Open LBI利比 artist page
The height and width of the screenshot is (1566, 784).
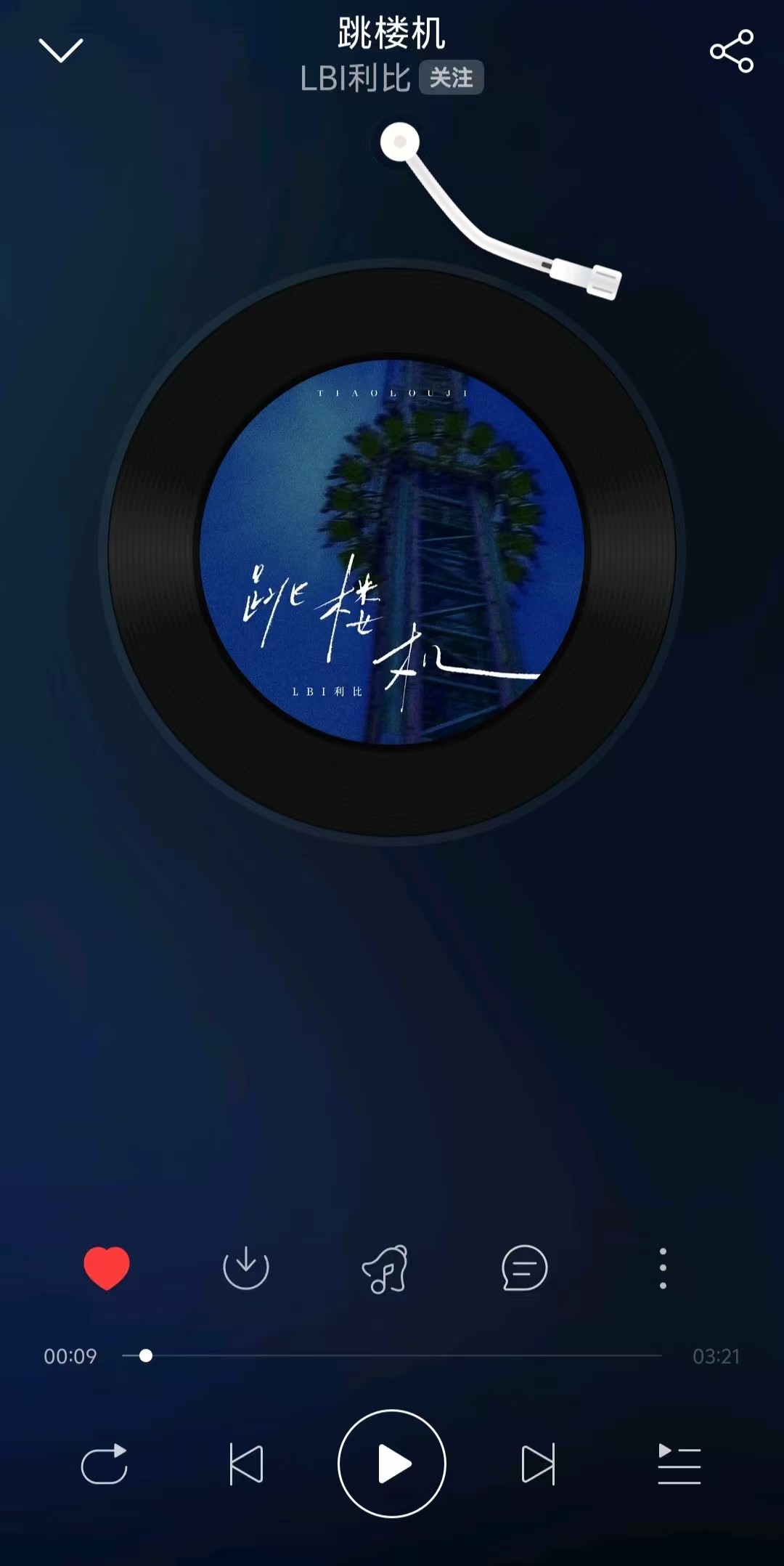(x=355, y=78)
